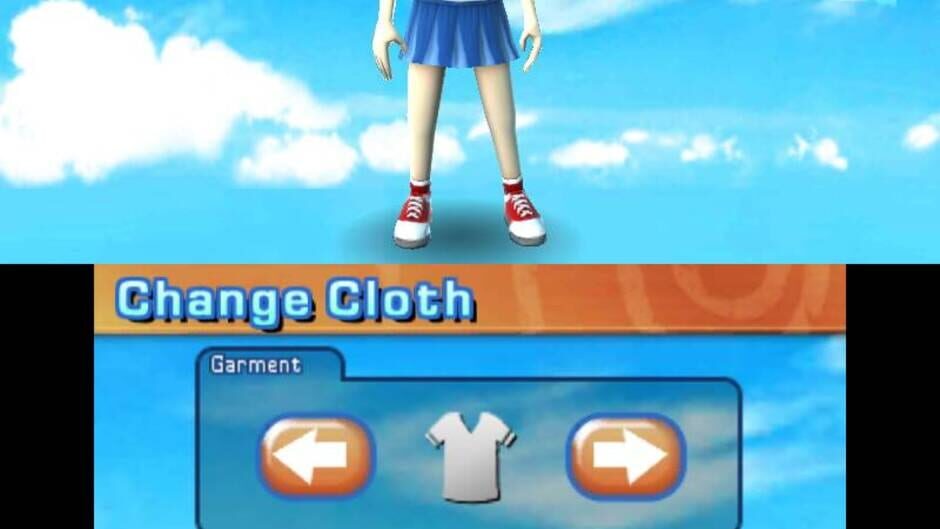940x529 pixels.
Task: Select the next garment with right arrow
Action: 626,457
